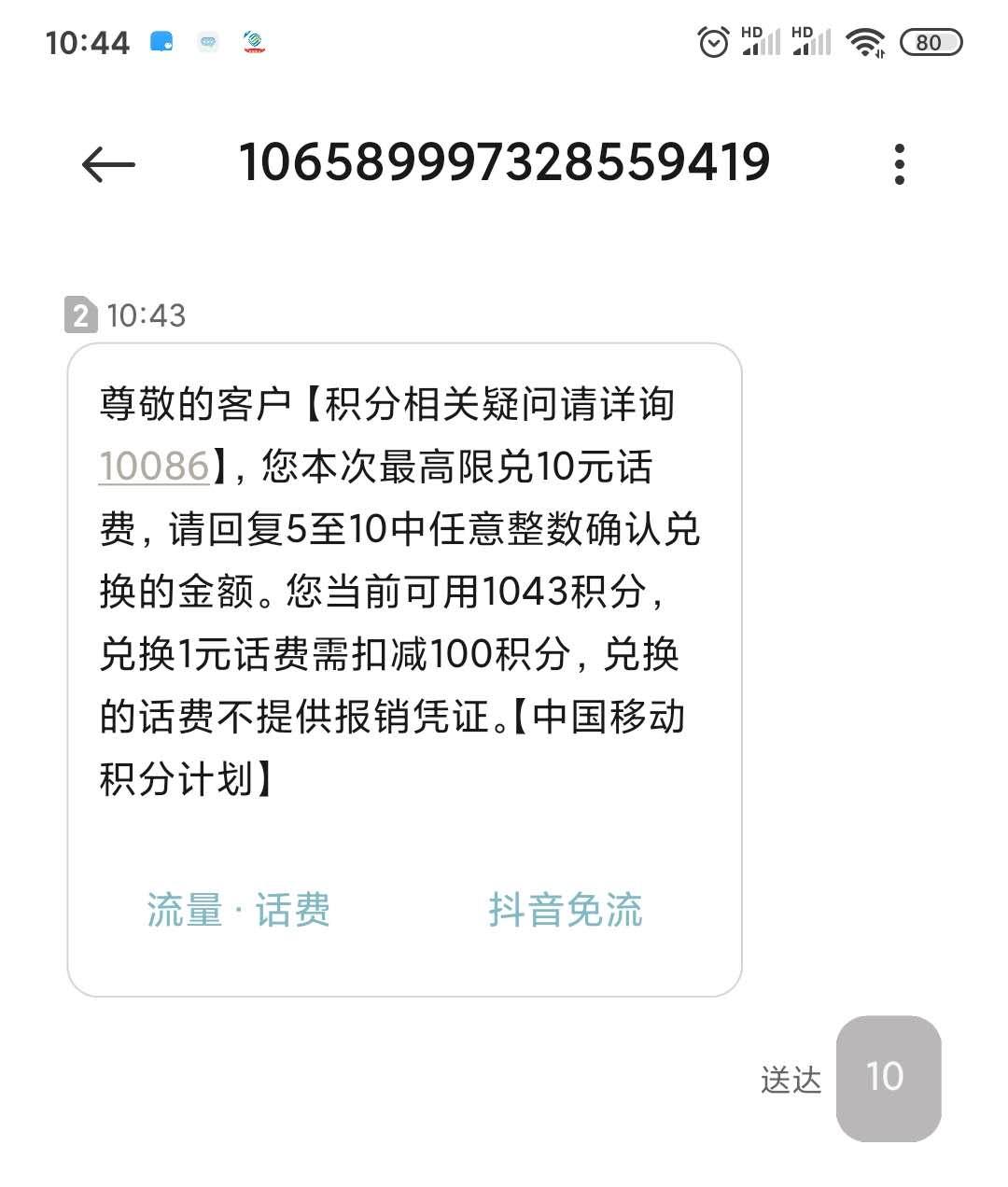Tap the WiFi icon in status bar
Viewport: 1008px width, 1187px height.
pos(868,41)
